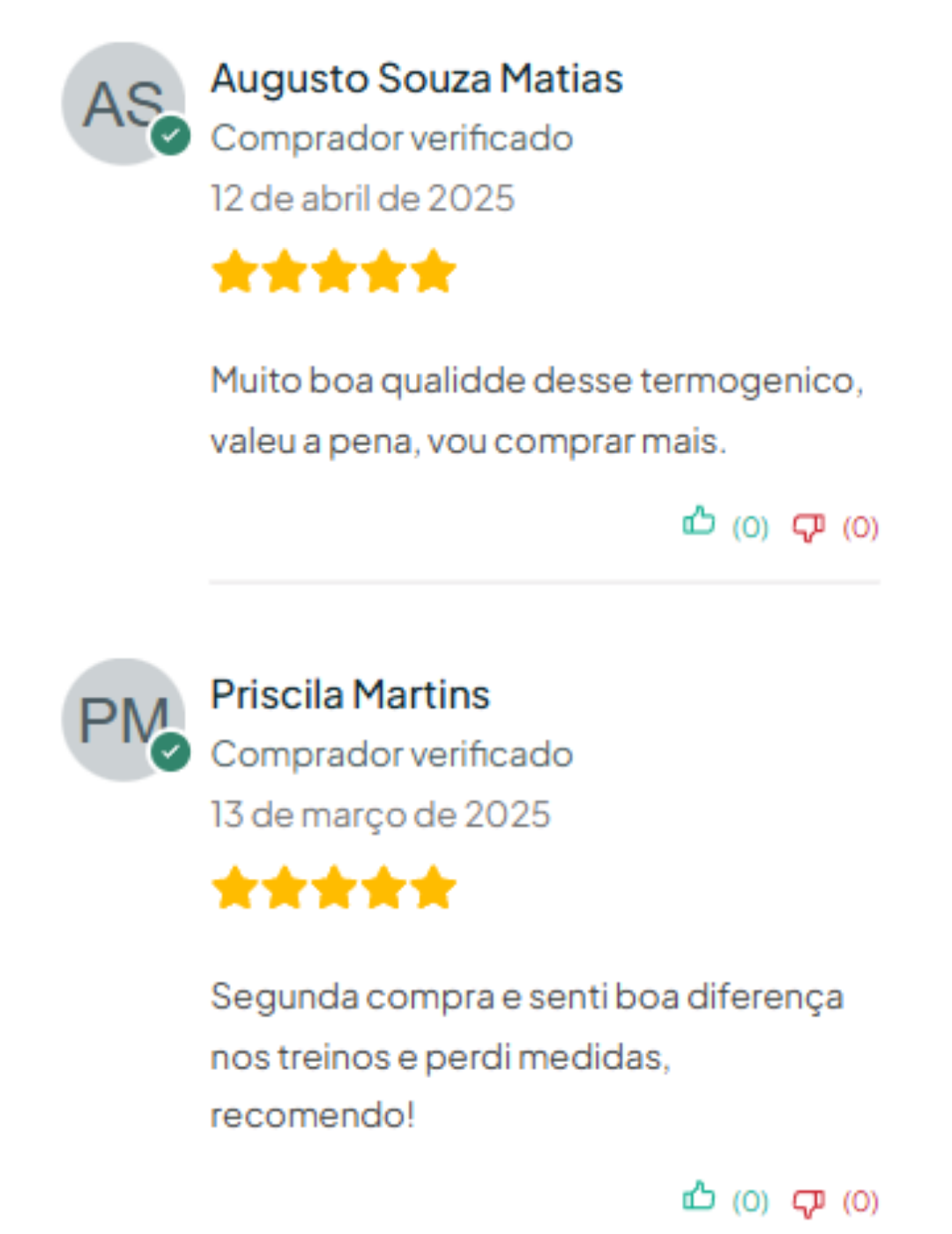Click the date 13 de março de 2025

[x=379, y=814]
